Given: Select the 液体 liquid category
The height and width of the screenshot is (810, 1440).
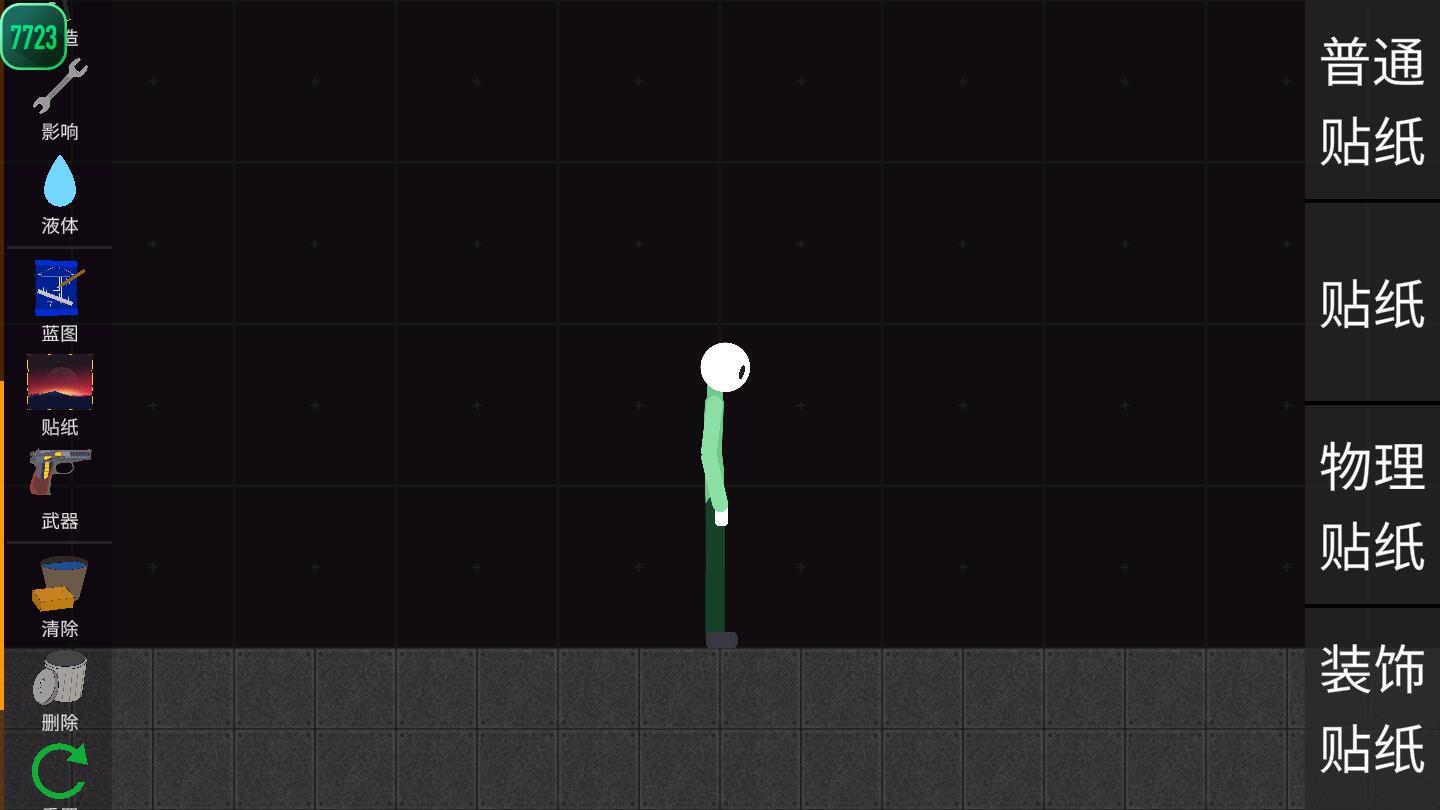Looking at the screenshot, I should [60, 193].
